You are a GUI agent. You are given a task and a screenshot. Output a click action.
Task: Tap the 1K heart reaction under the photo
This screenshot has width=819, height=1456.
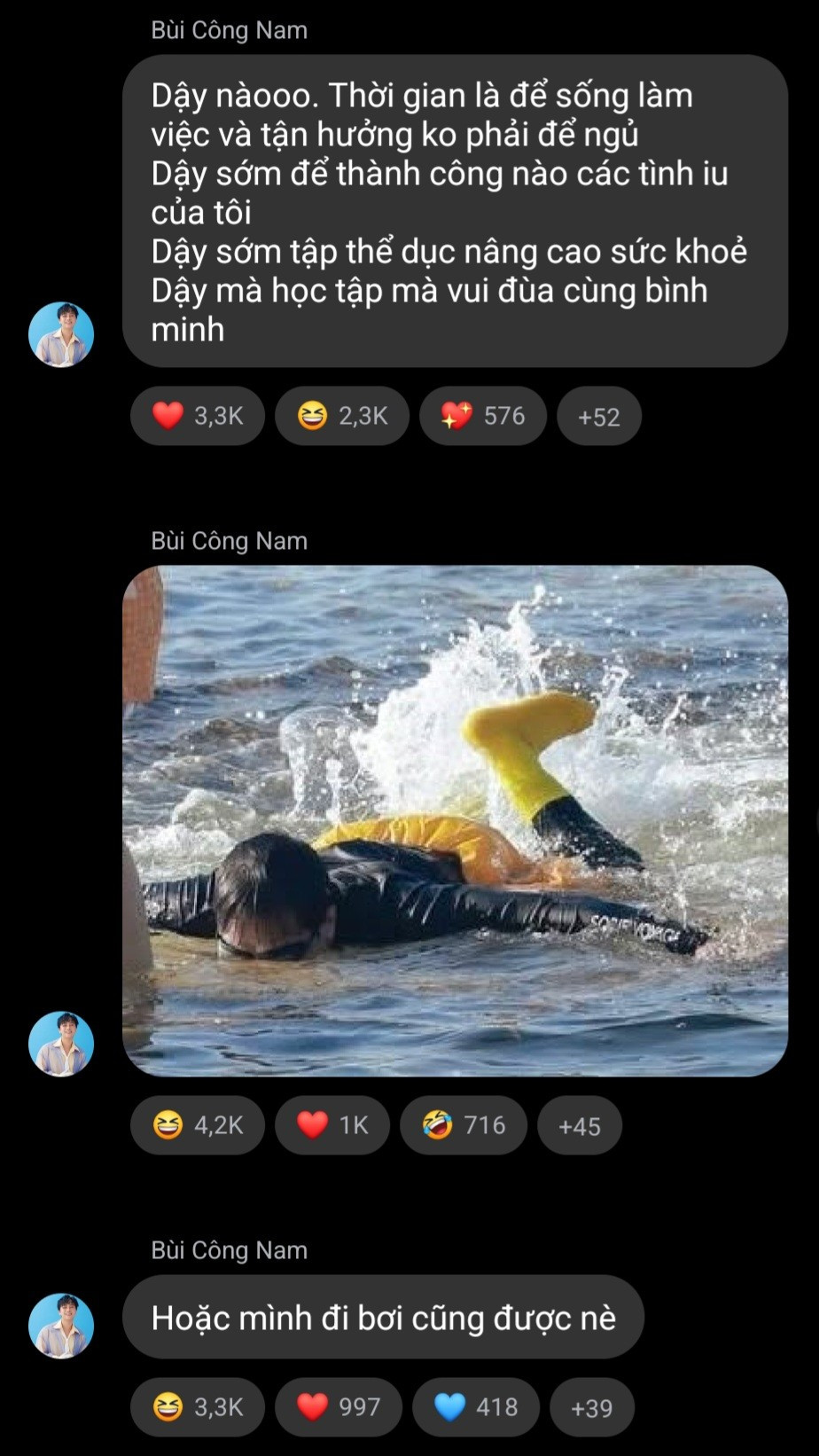333,1125
